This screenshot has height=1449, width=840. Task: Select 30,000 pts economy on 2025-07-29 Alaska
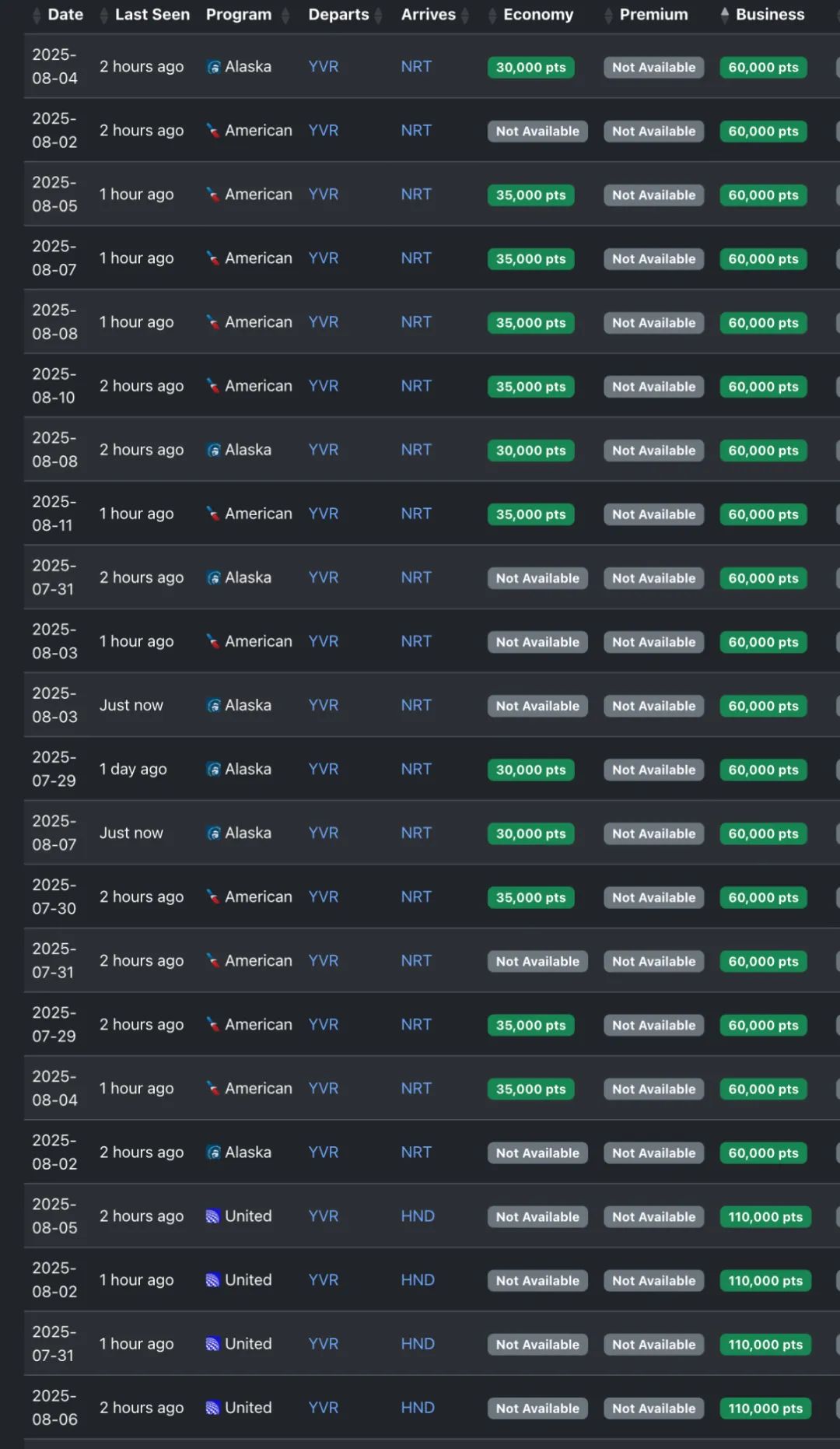click(531, 770)
